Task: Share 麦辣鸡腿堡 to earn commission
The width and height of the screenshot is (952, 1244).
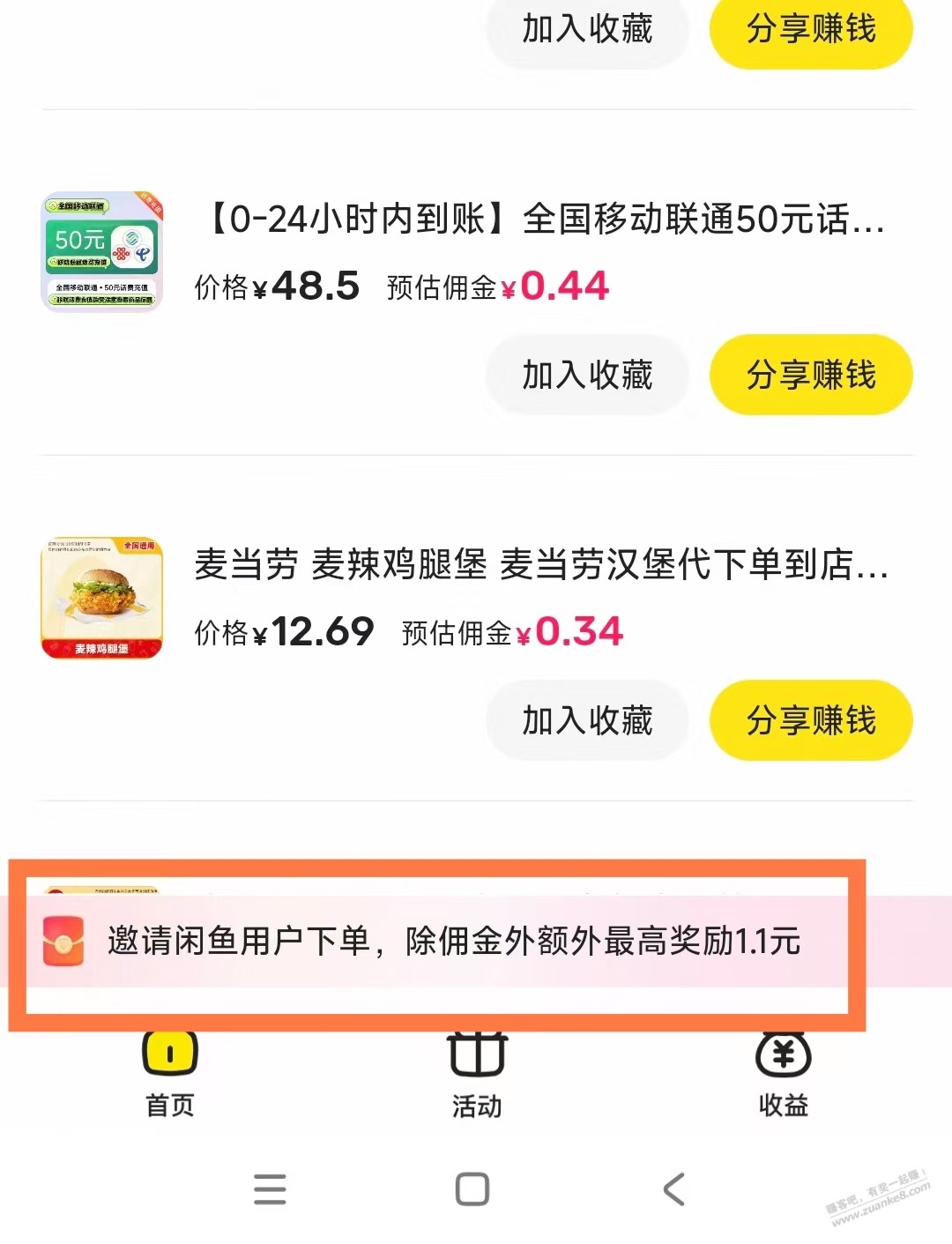Action: [x=810, y=720]
